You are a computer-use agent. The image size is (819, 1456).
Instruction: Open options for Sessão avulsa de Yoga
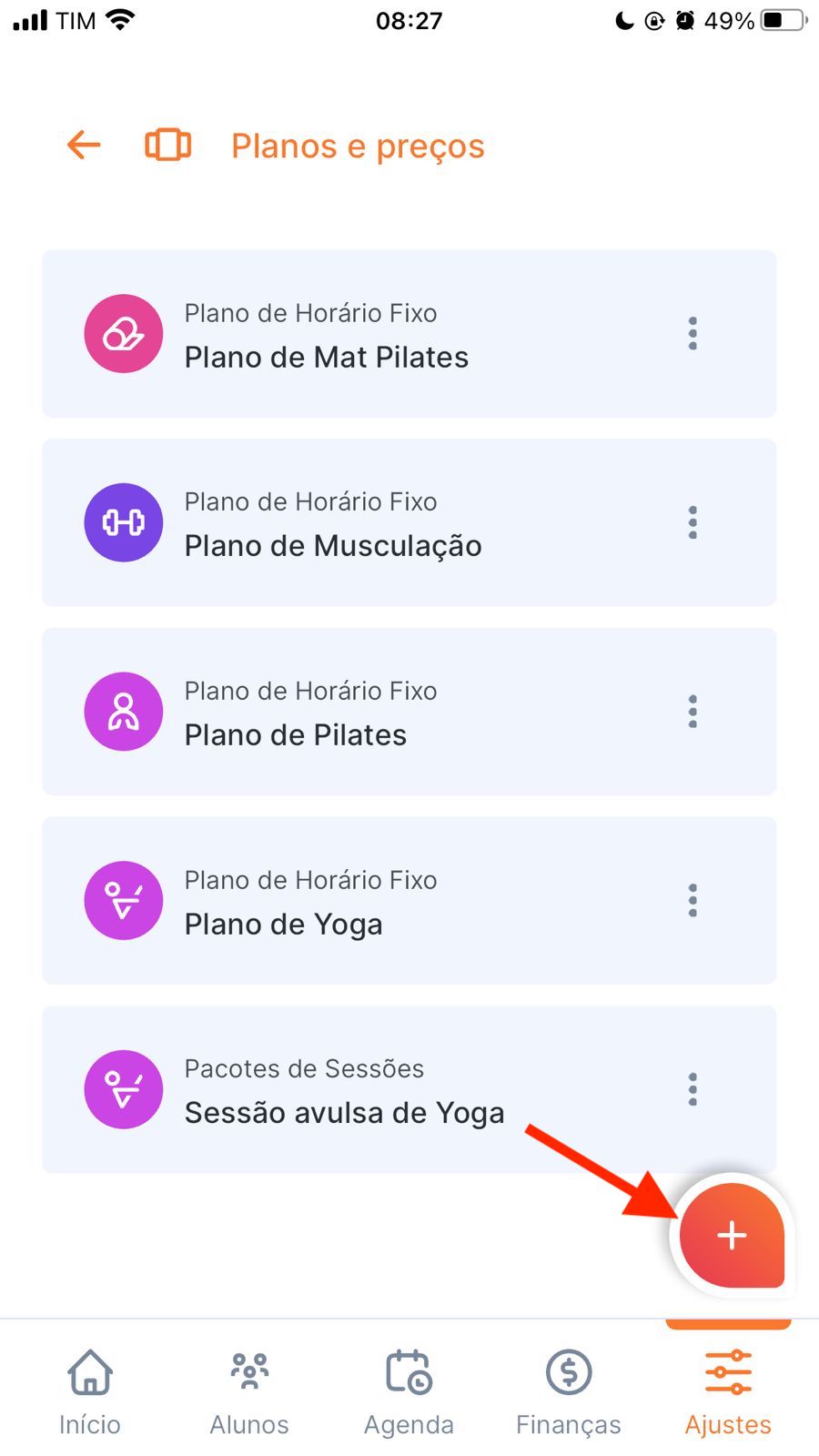point(693,1089)
